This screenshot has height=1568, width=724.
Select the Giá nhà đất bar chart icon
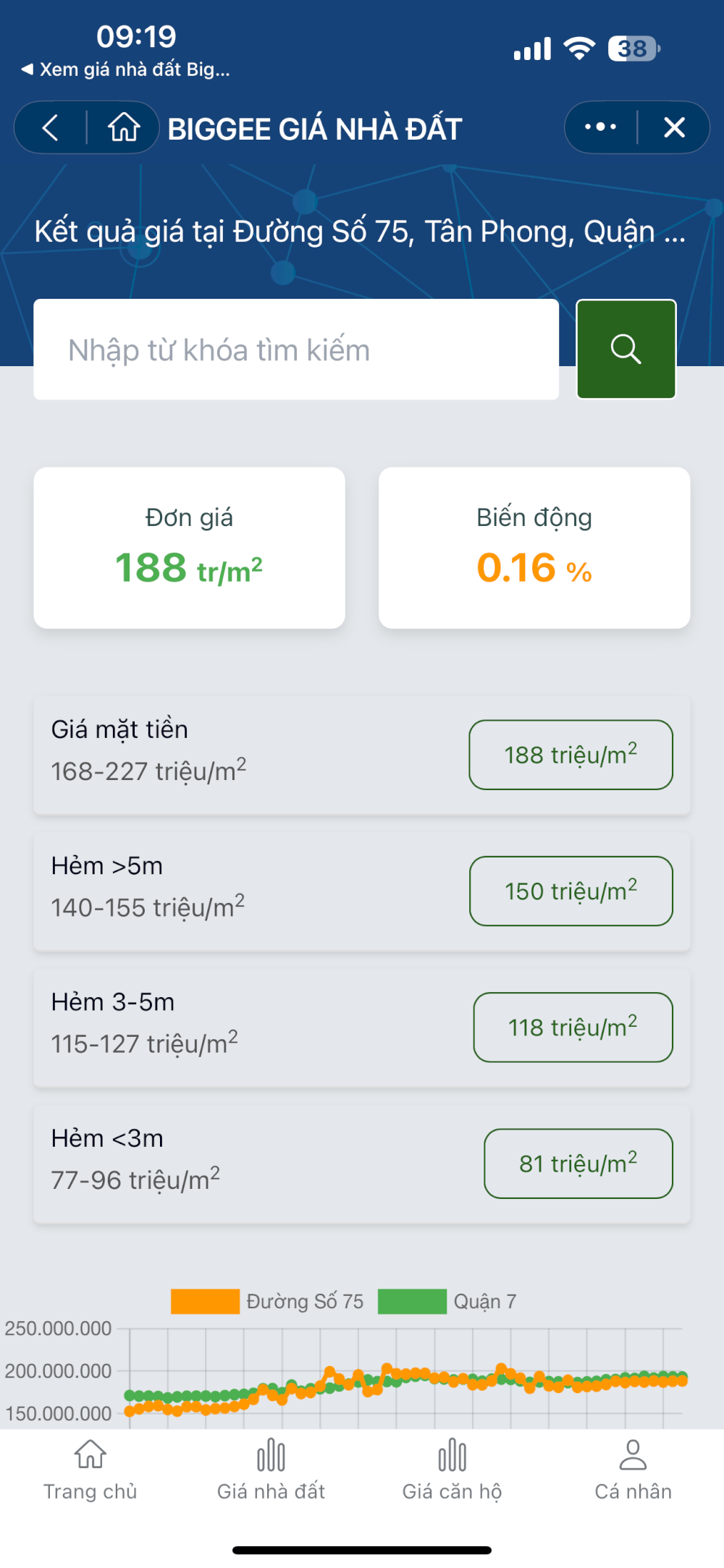pyautogui.click(x=271, y=1454)
